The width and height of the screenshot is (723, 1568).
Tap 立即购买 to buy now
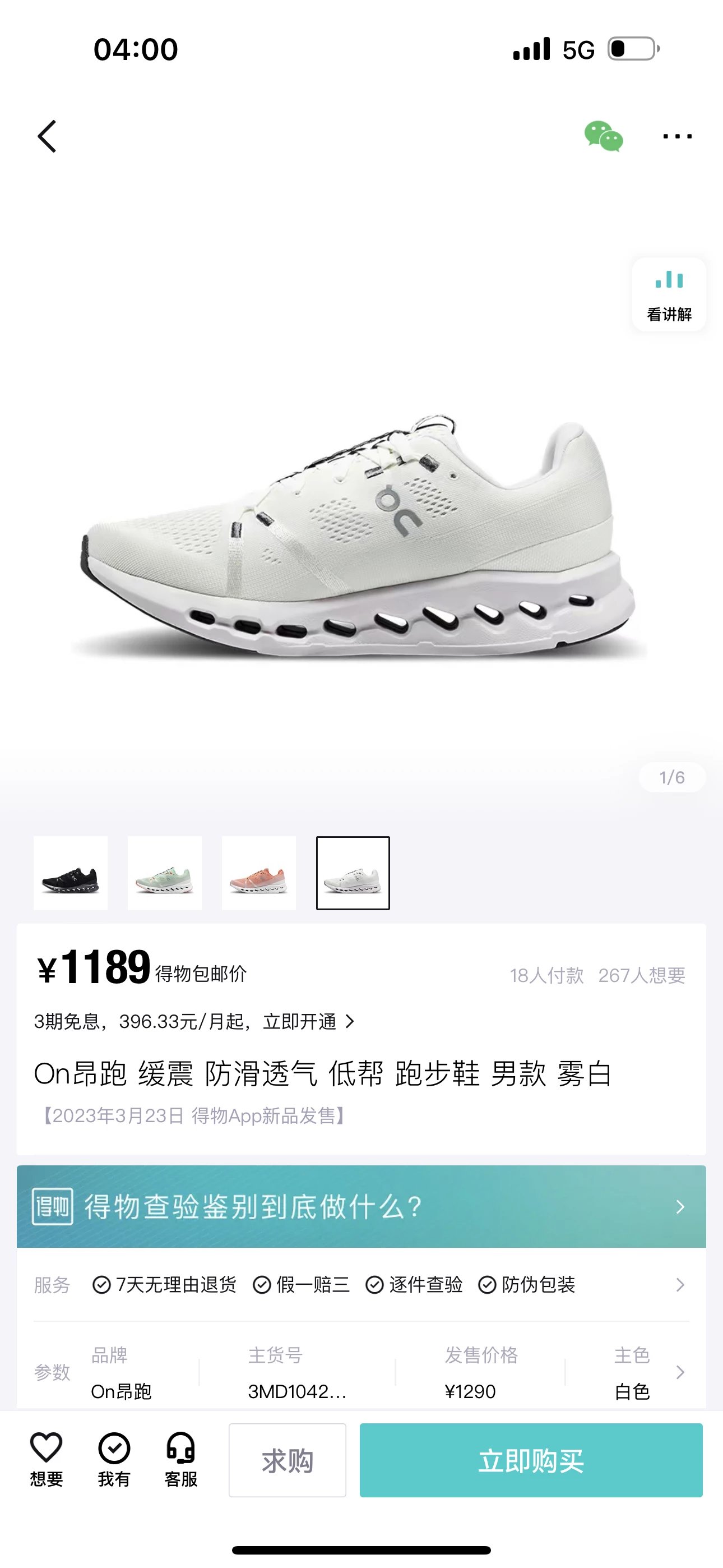tap(531, 1460)
